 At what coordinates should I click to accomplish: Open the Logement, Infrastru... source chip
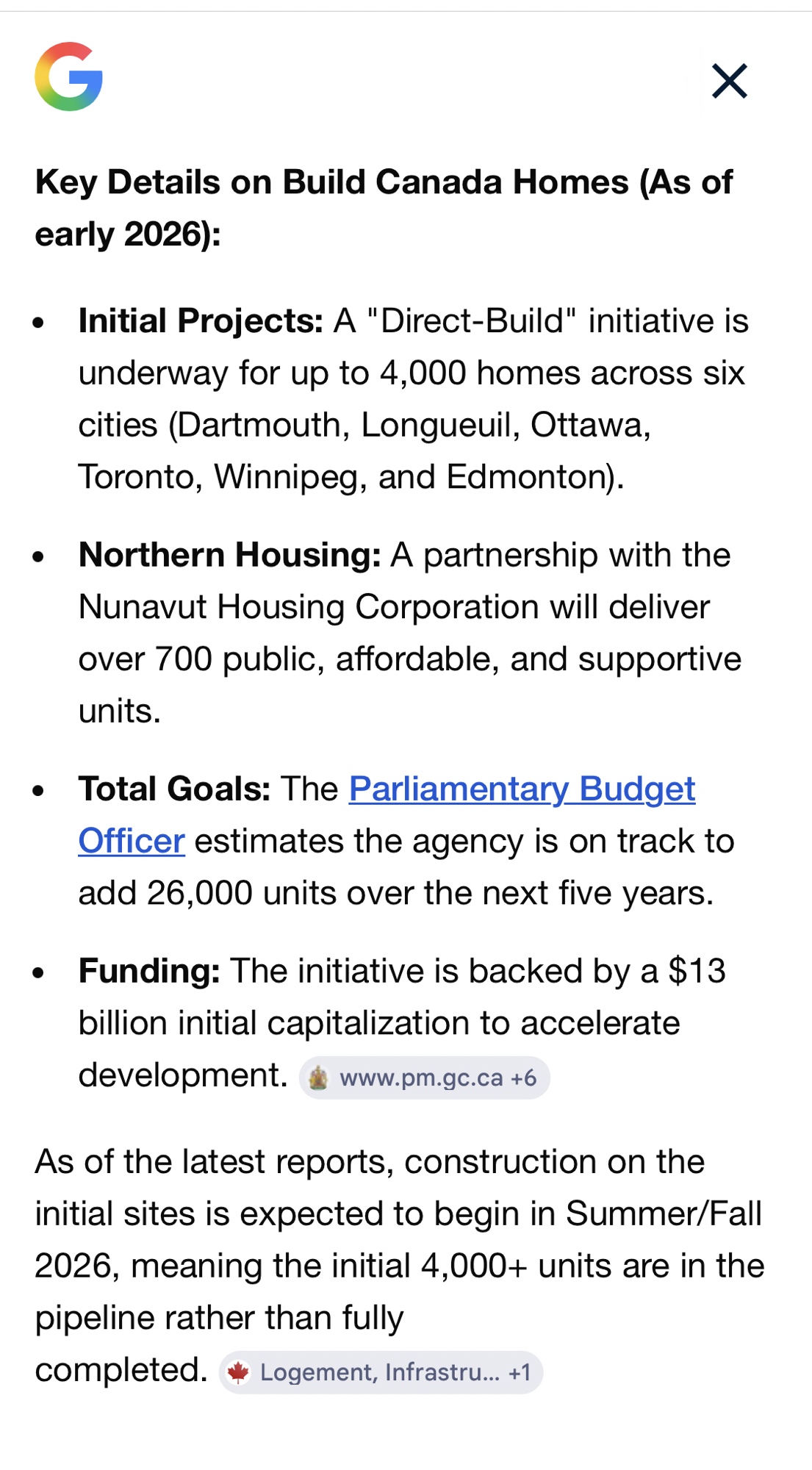[381, 1372]
